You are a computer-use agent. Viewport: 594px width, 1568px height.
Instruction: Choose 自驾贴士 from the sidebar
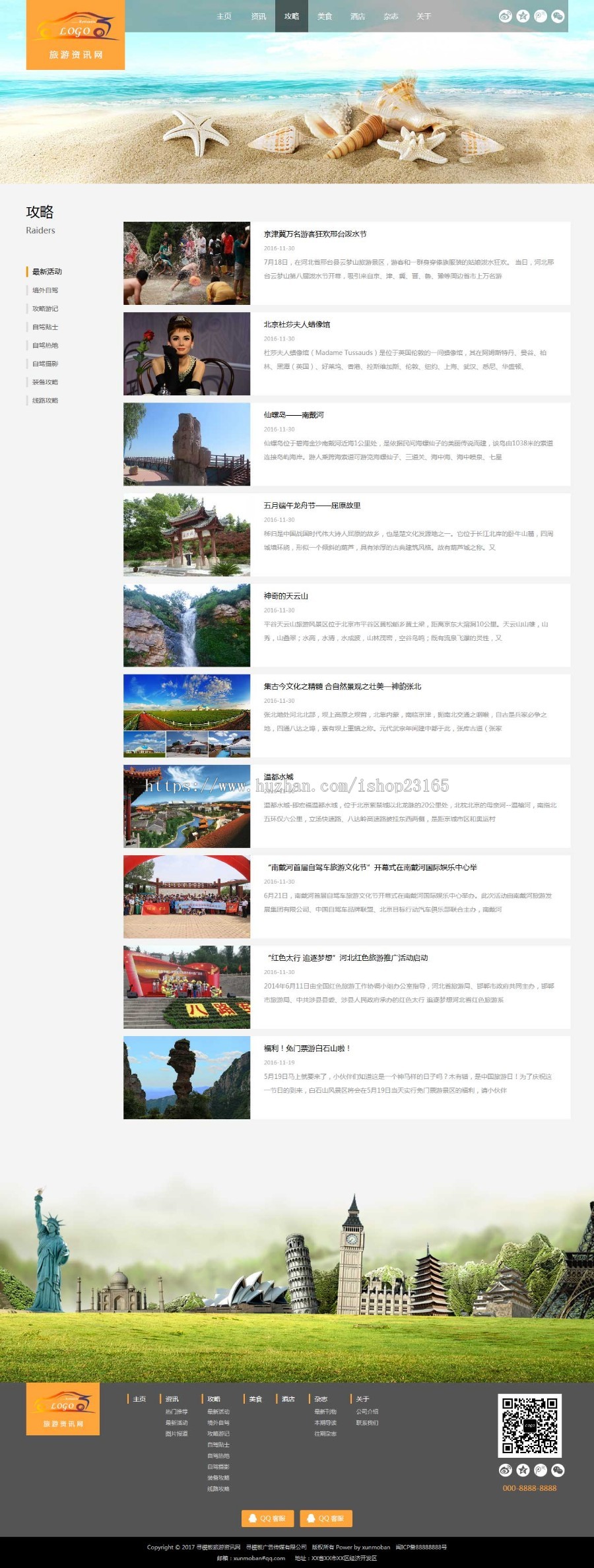pos(45,327)
